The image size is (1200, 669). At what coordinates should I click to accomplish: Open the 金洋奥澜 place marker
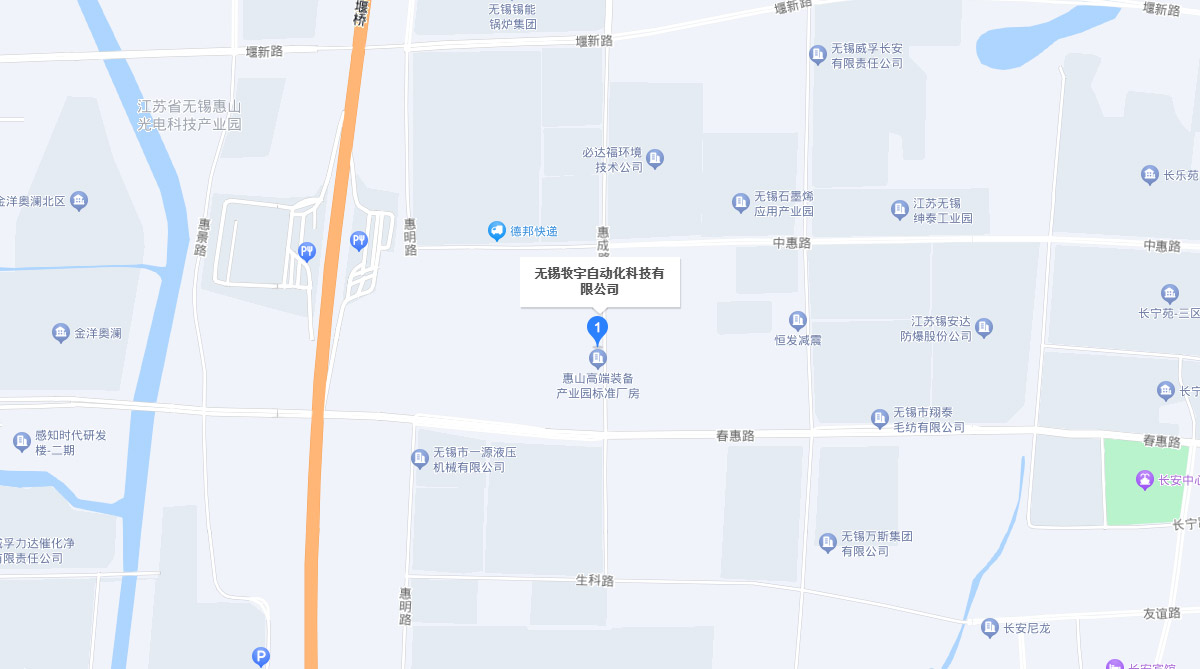coord(61,333)
